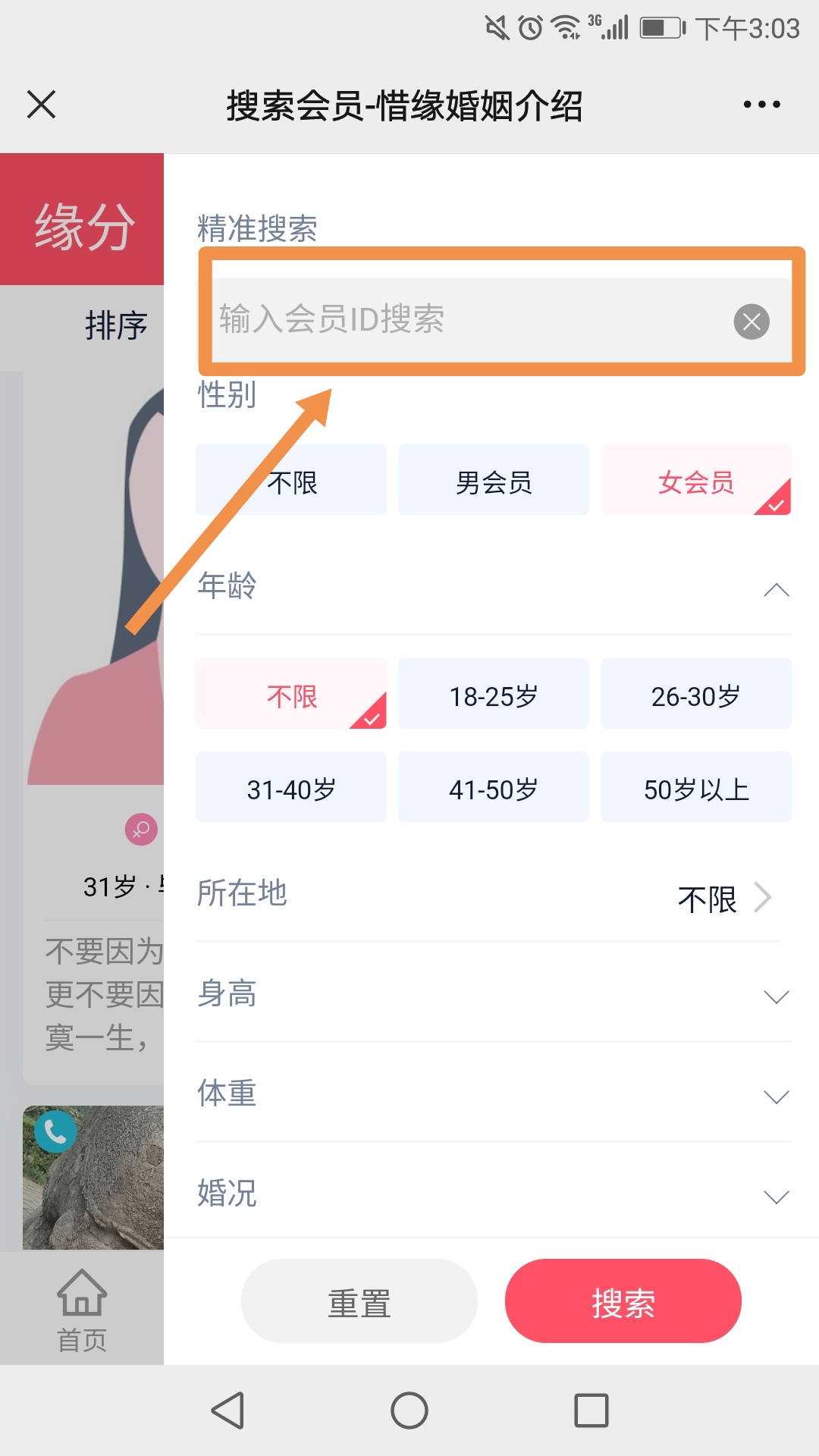Expand the 婚况 filter
Screen dimensions: 819x1456
click(x=776, y=1196)
